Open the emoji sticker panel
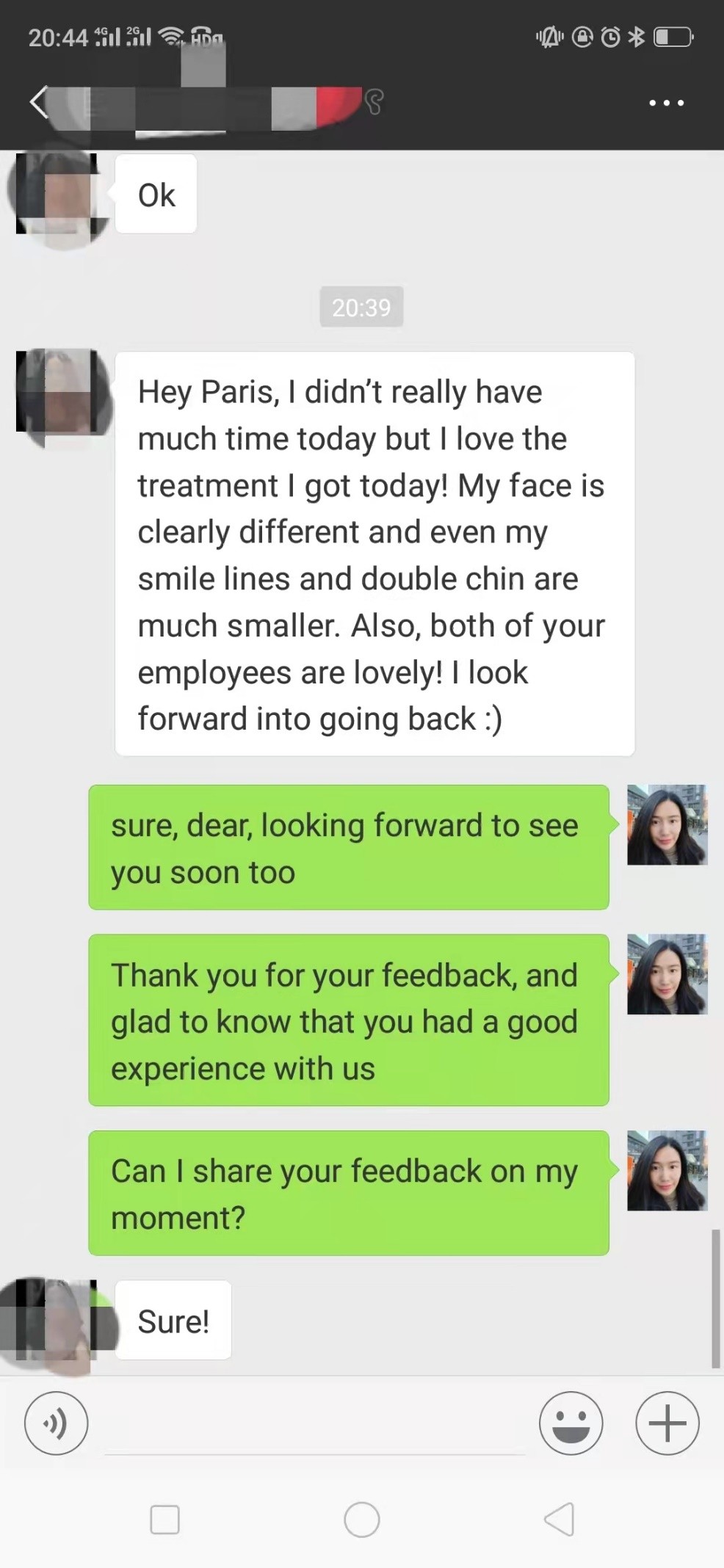Viewport: 724px width, 1568px height. (571, 1423)
